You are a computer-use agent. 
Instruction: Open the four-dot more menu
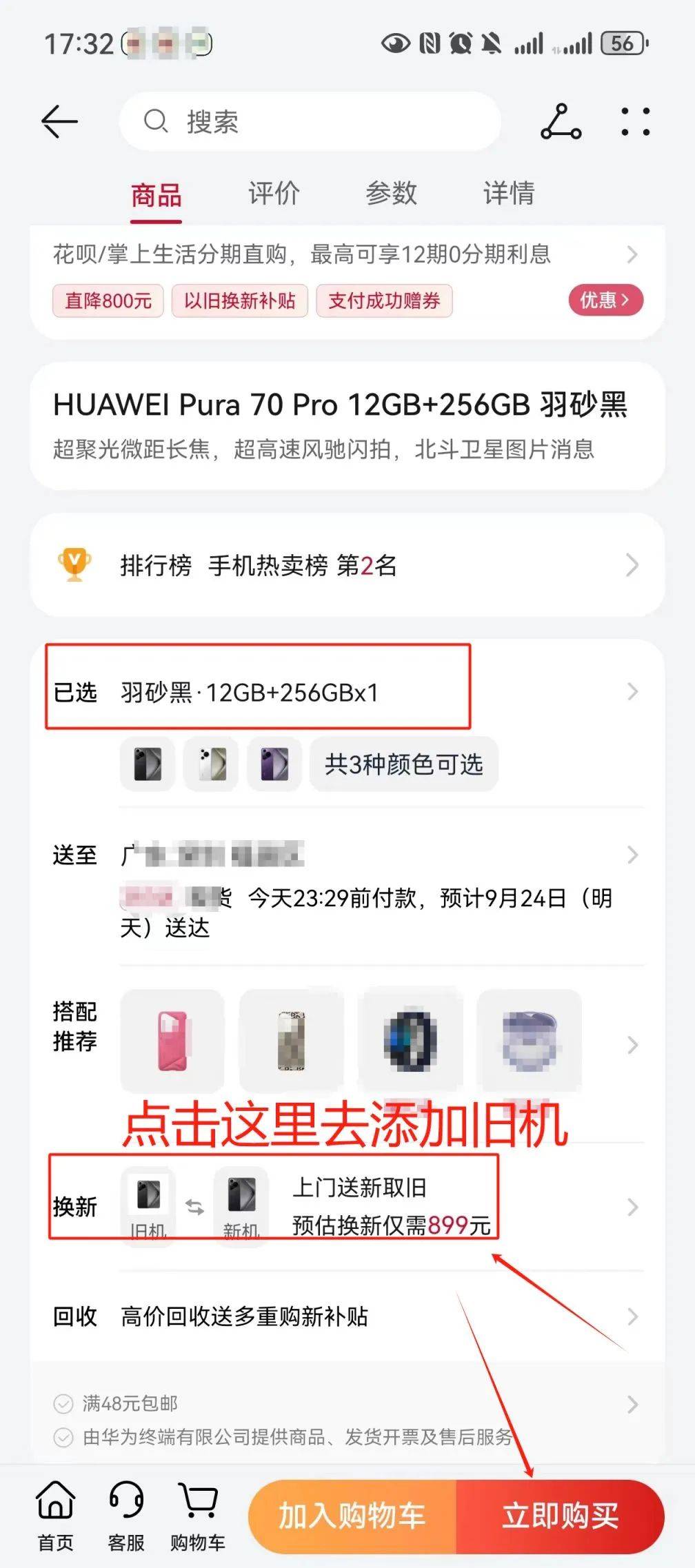[635, 122]
